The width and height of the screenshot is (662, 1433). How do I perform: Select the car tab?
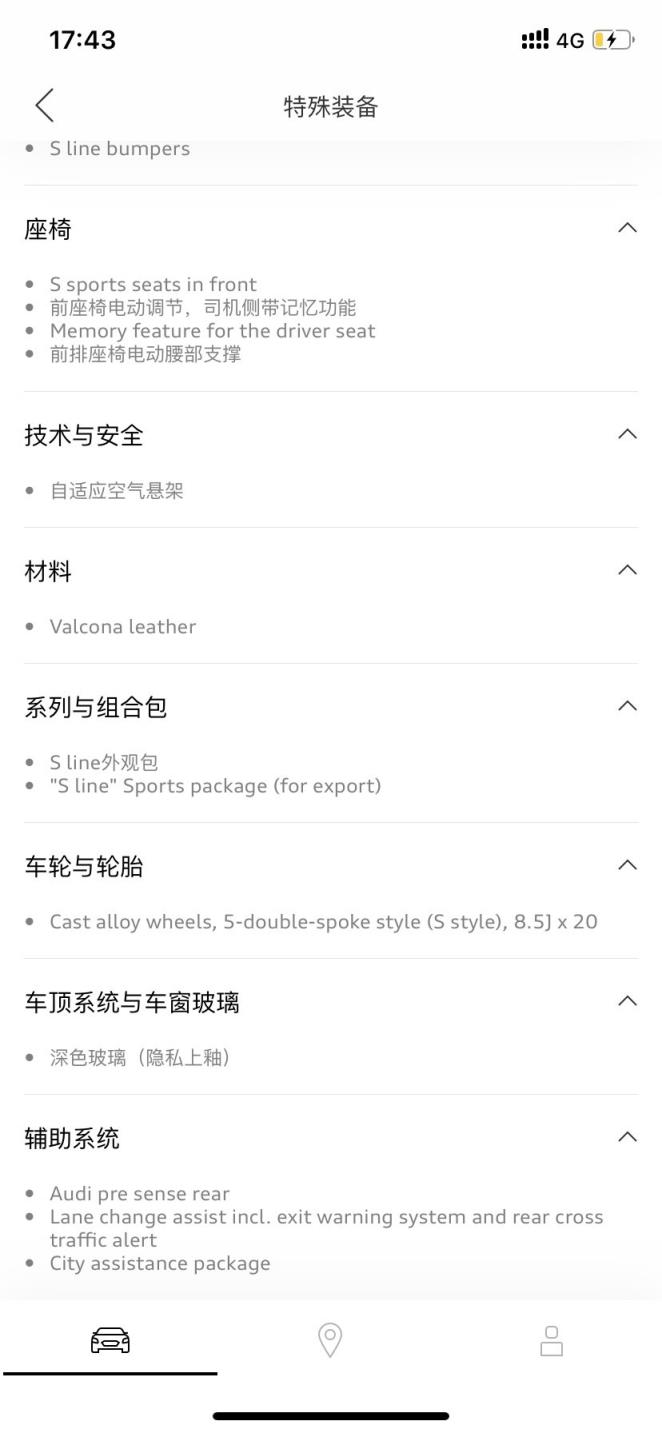110,1340
